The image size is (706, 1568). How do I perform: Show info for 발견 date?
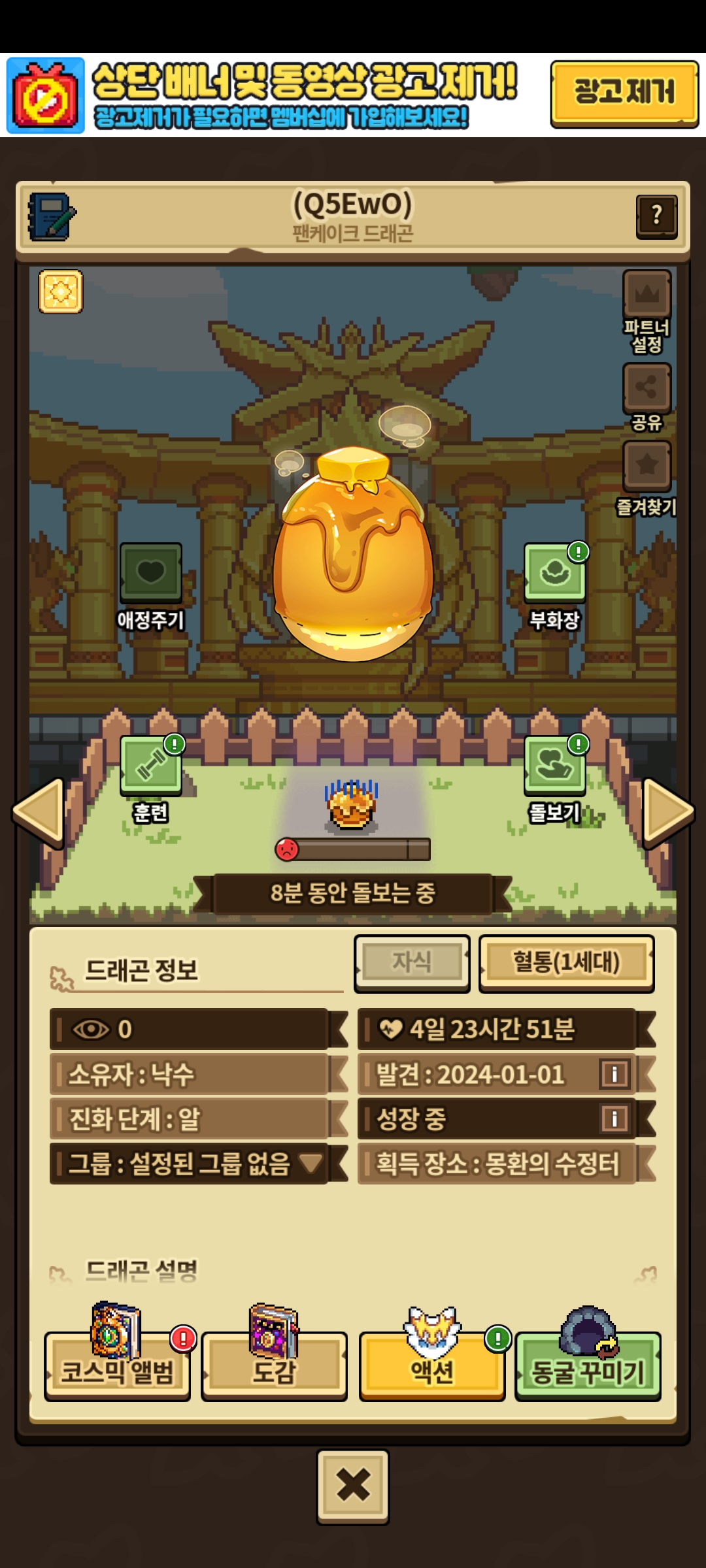pyautogui.click(x=614, y=1074)
